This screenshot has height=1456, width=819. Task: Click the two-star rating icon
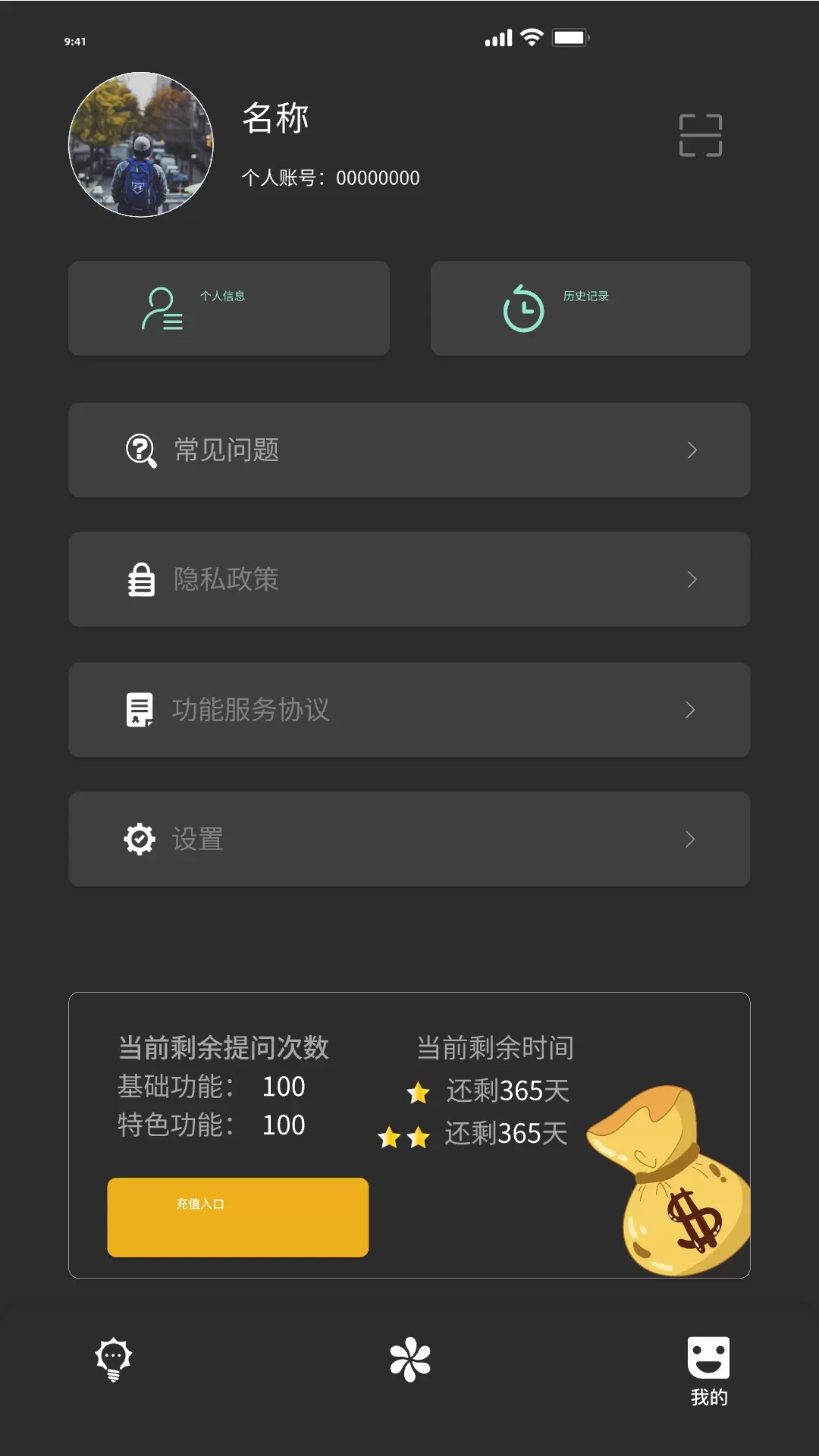(402, 1138)
